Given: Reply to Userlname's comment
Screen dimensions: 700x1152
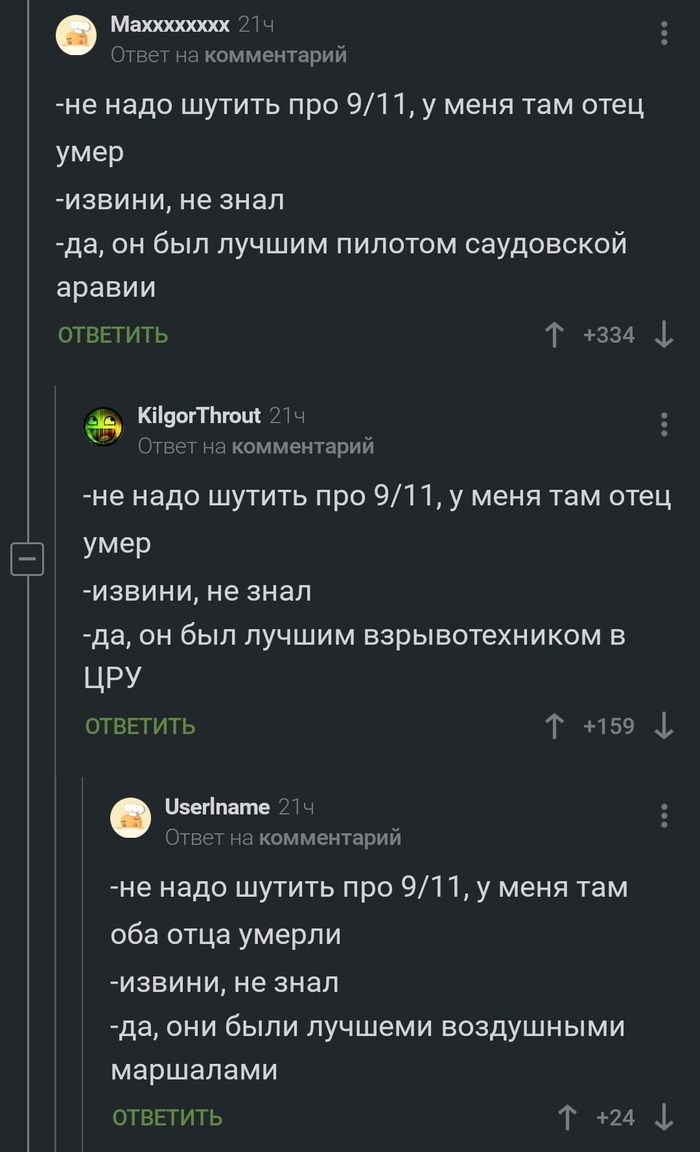Looking at the screenshot, I should (x=167, y=1117).
